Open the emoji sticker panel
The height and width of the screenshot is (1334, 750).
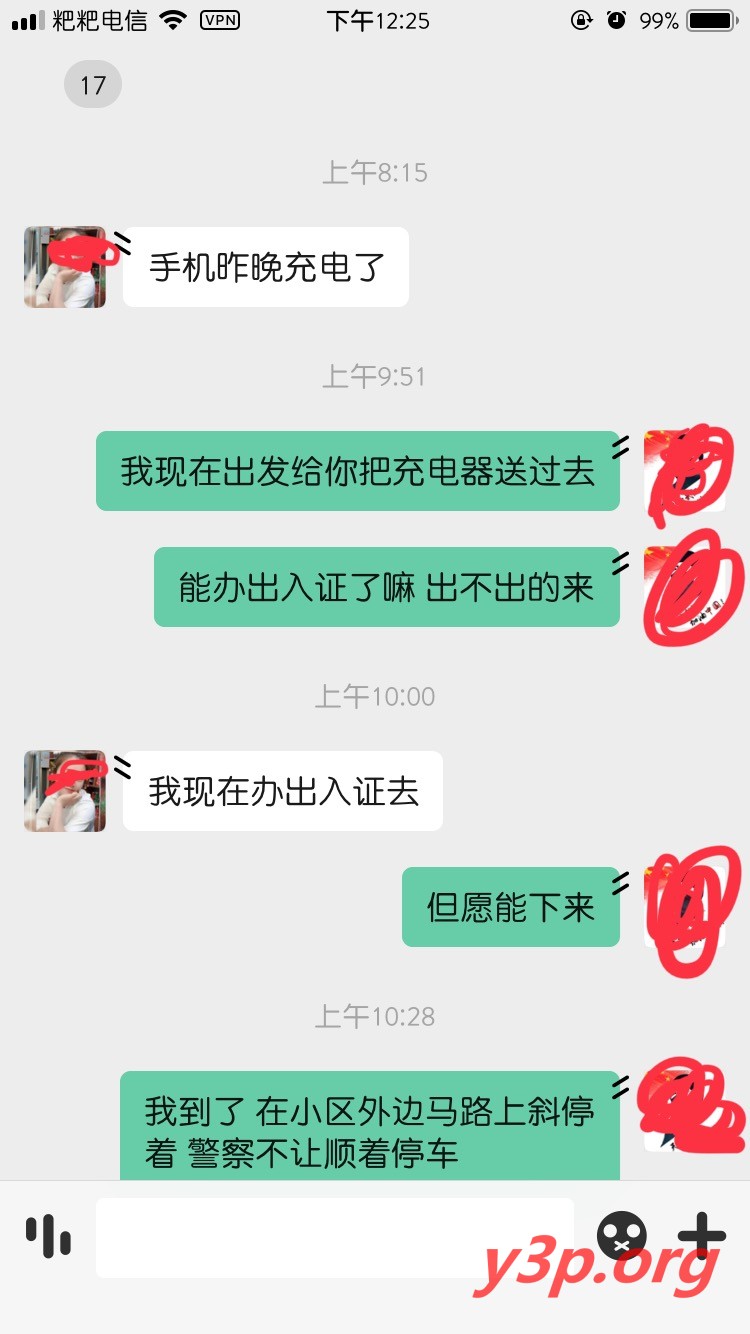coord(621,1237)
